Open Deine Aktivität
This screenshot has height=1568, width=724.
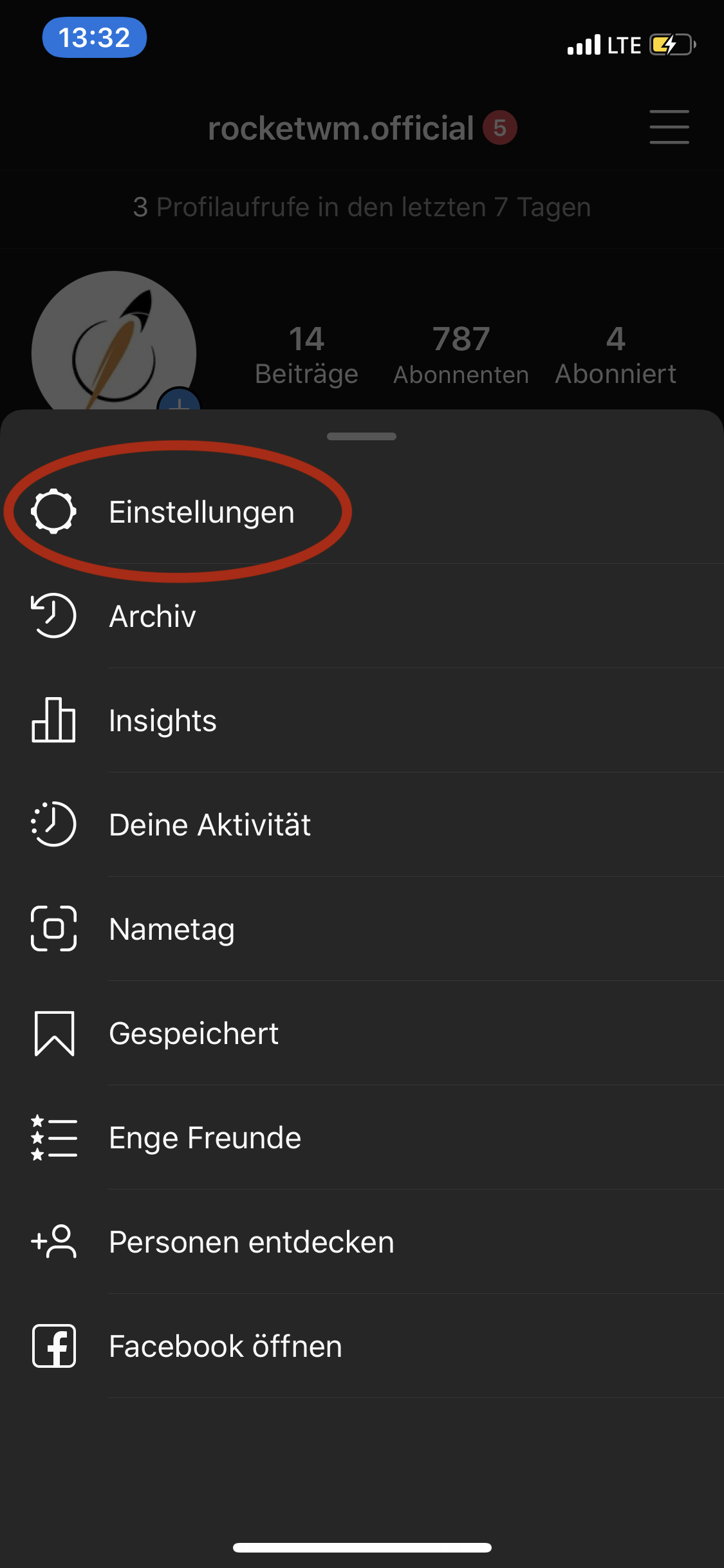click(362, 825)
